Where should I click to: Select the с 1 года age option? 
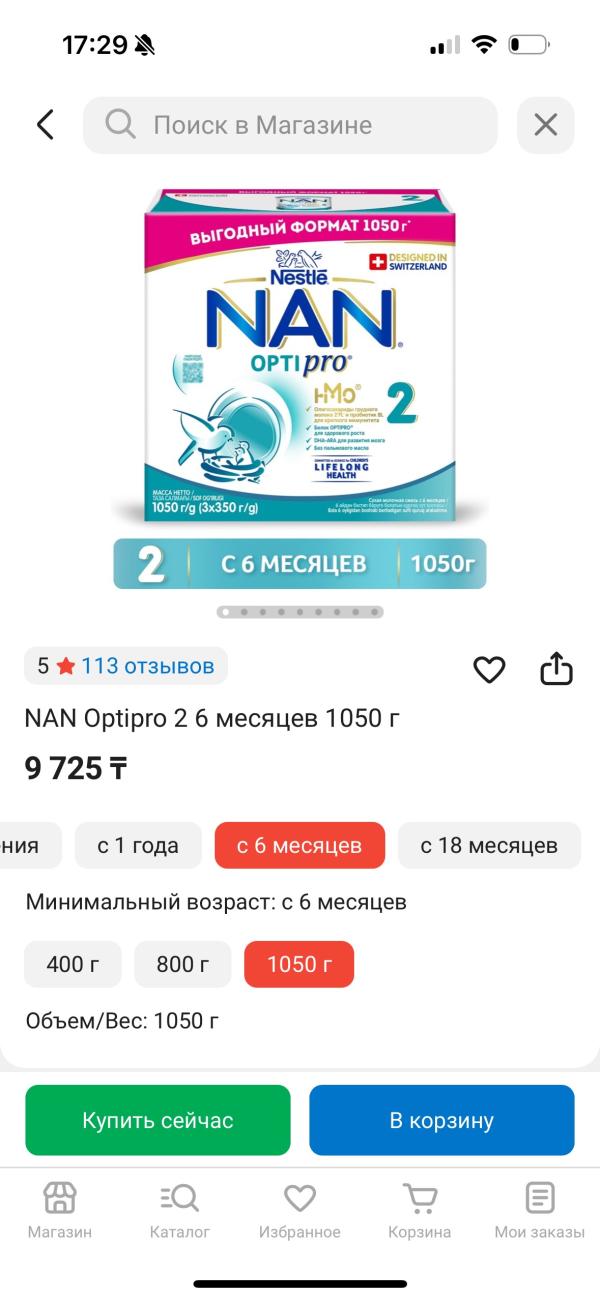[138, 845]
